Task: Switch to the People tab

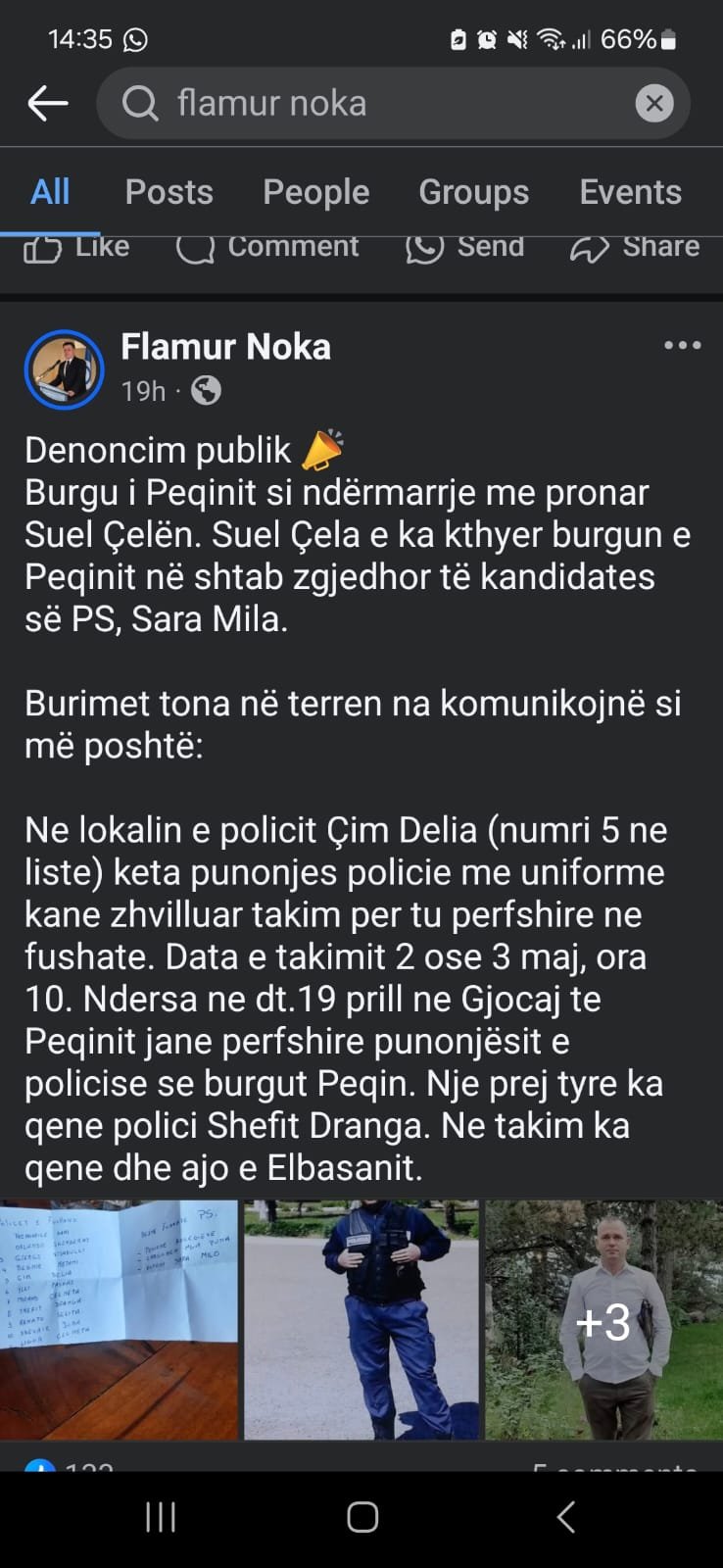Action: tap(315, 192)
